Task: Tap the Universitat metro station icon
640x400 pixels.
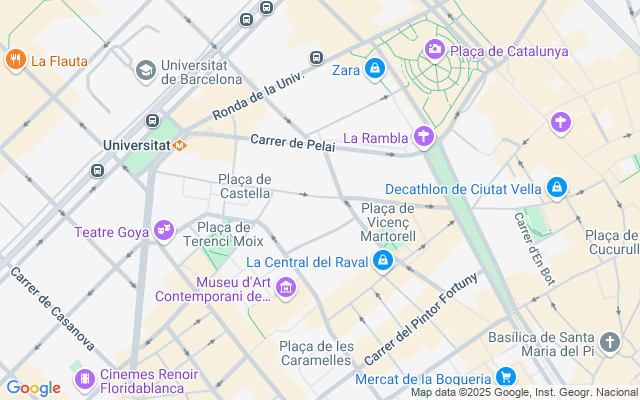Action: [x=179, y=145]
